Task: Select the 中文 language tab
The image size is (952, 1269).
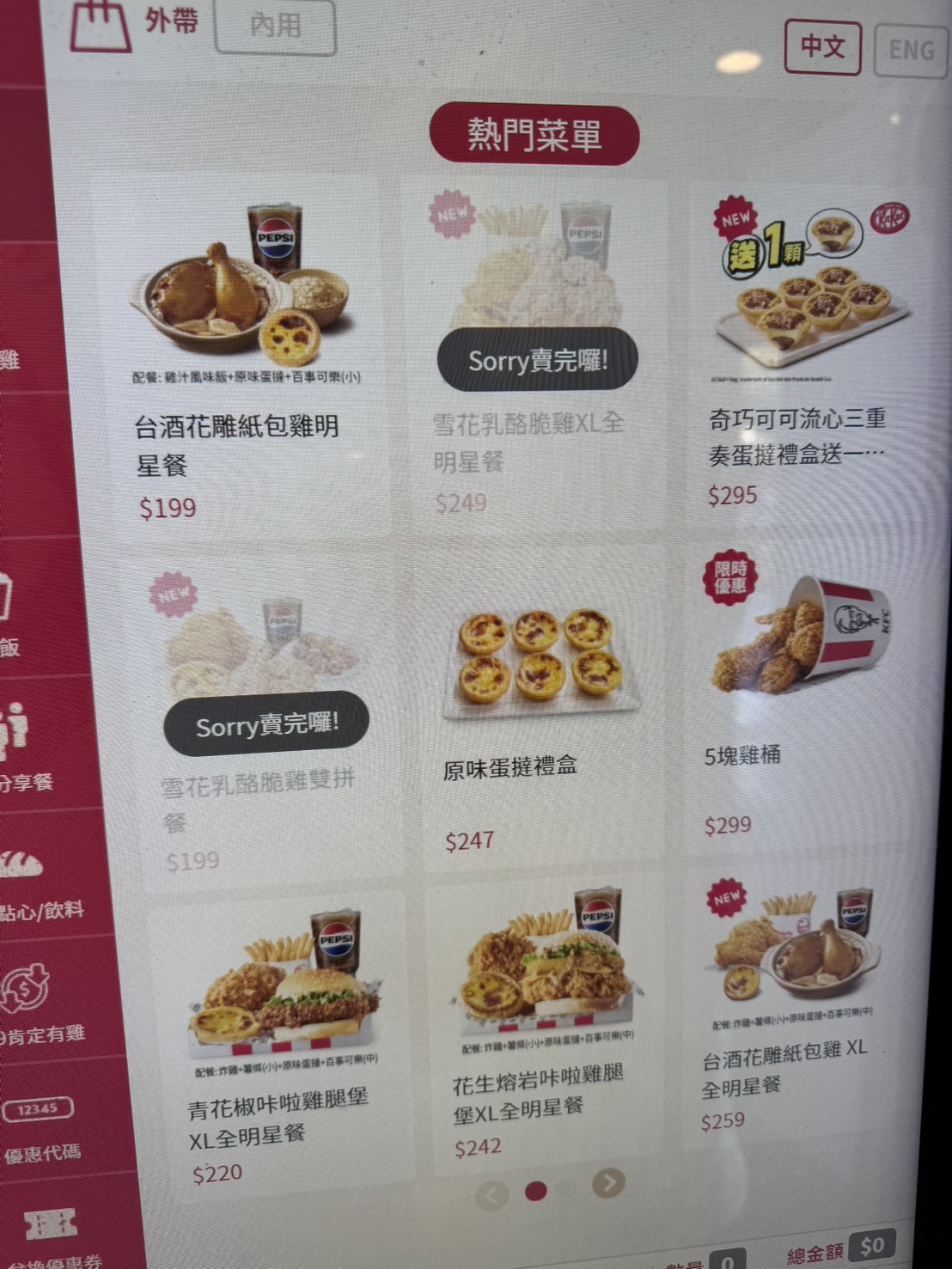Action: pos(822,47)
